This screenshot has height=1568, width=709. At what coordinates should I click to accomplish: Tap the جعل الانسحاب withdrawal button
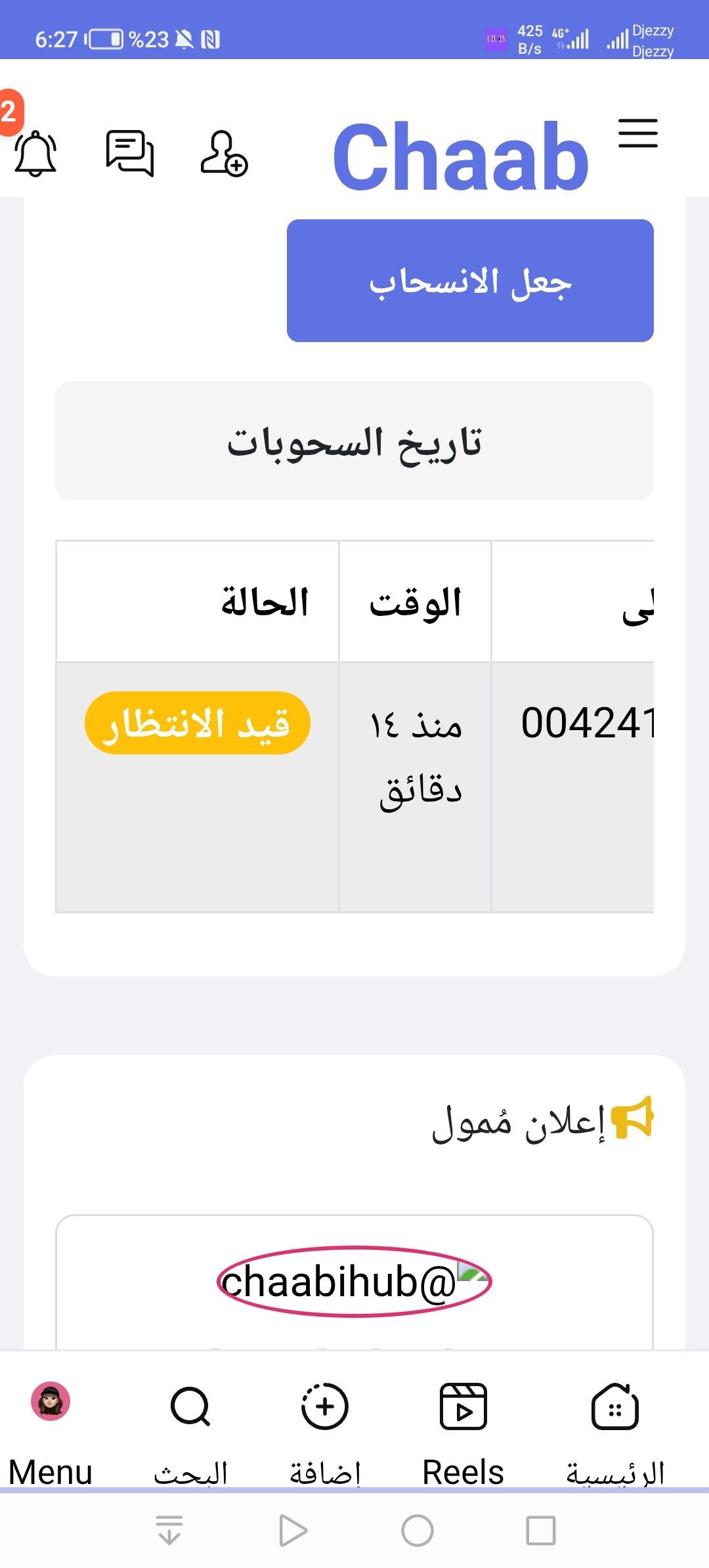(x=470, y=281)
